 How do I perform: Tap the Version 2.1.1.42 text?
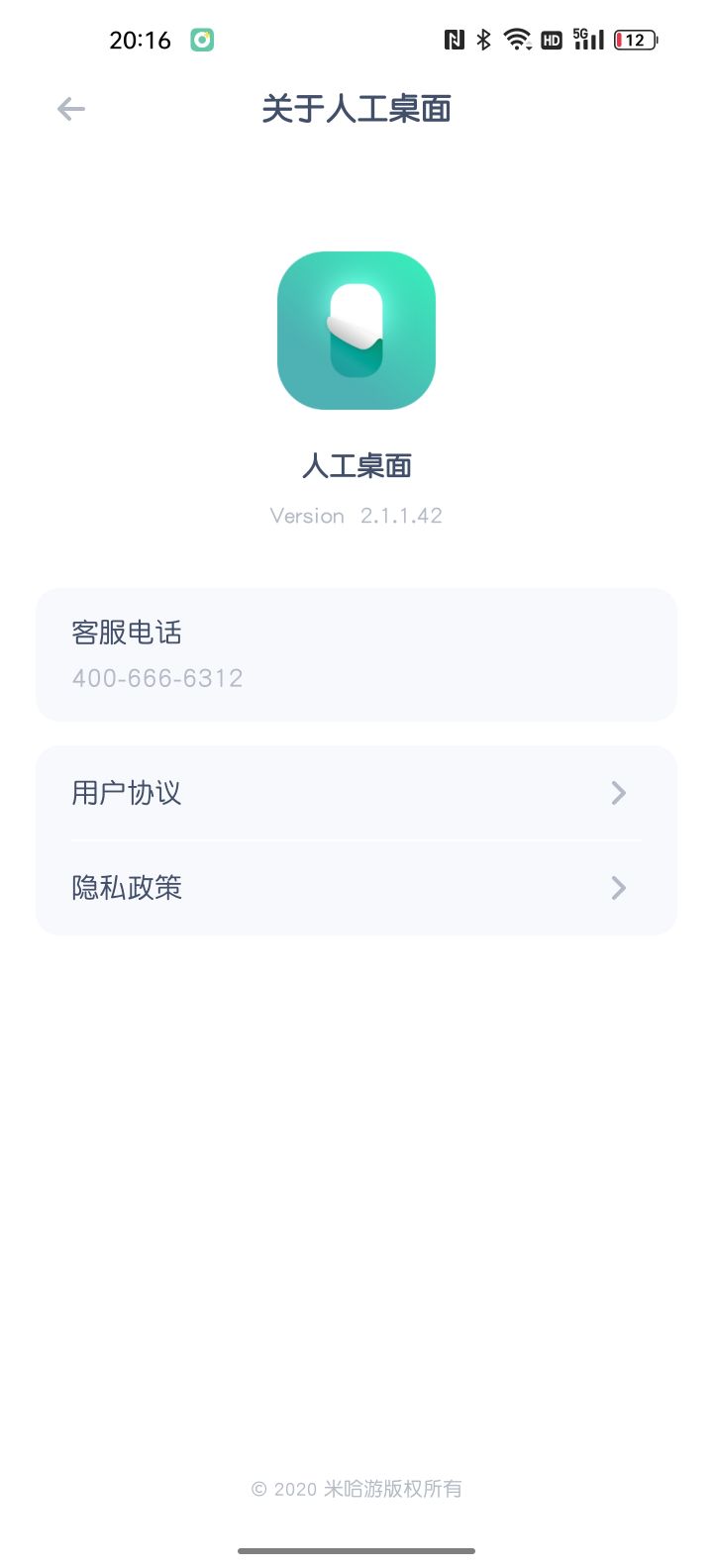(356, 515)
